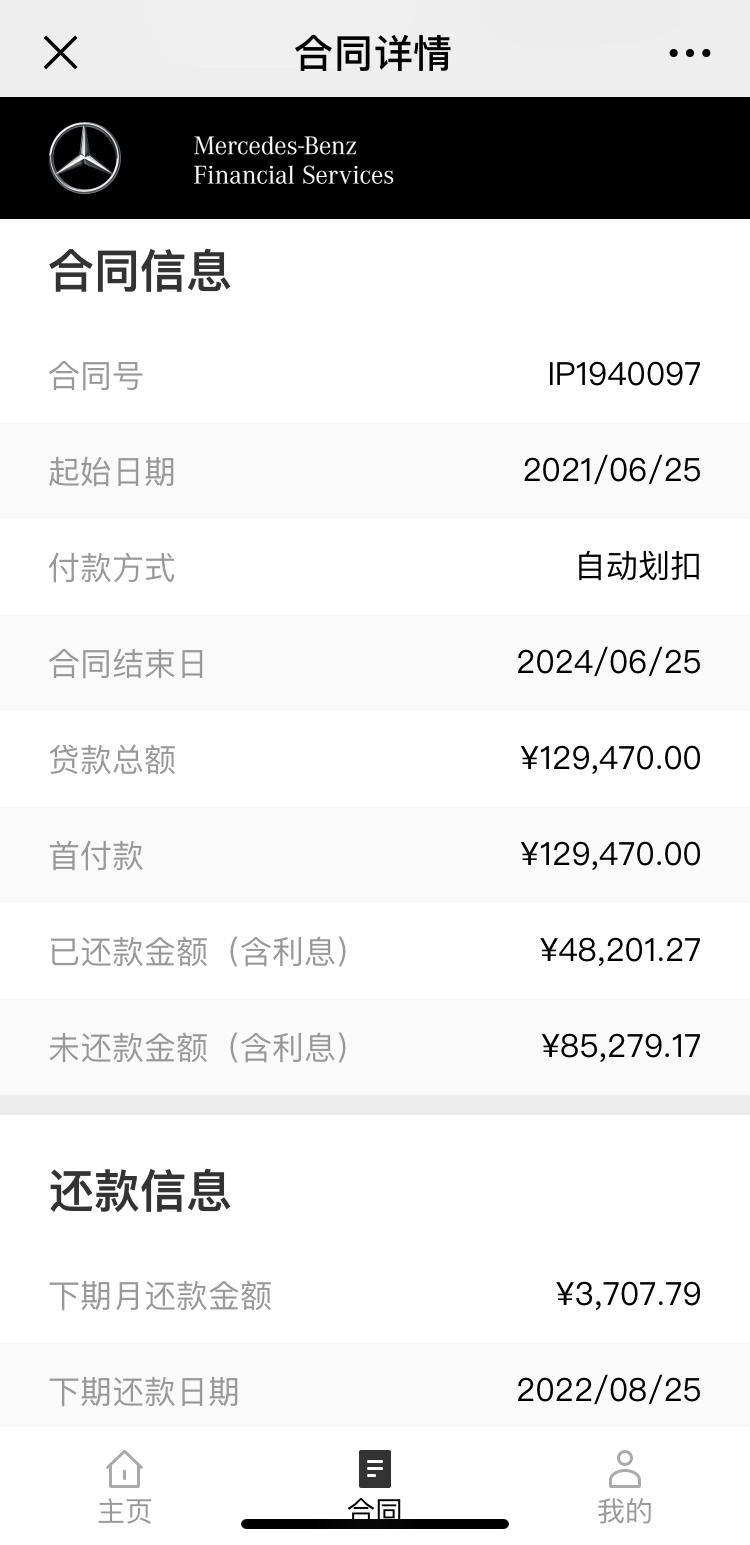Image resolution: width=750 pixels, height=1545 pixels.
Task: Go to the 我的 profile tab
Action: (x=625, y=1487)
